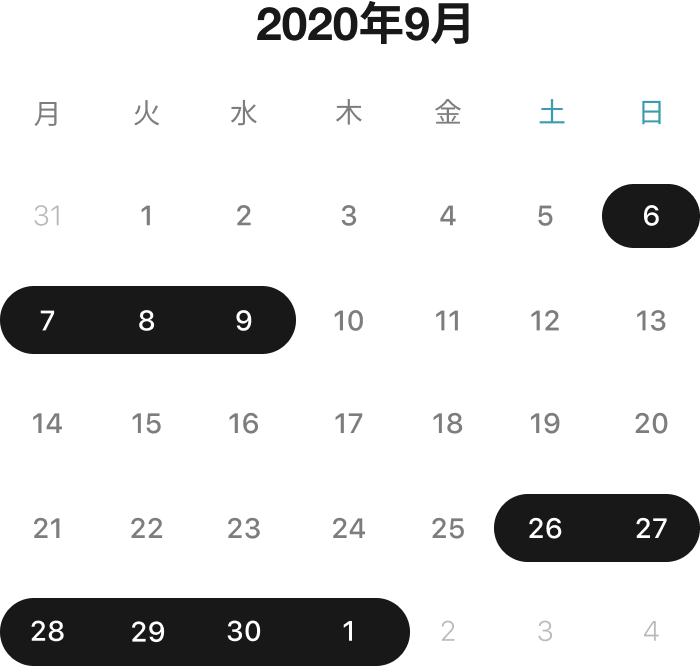The image size is (700, 666).
Task: Tap highlighted date 26
Action: 544,528
